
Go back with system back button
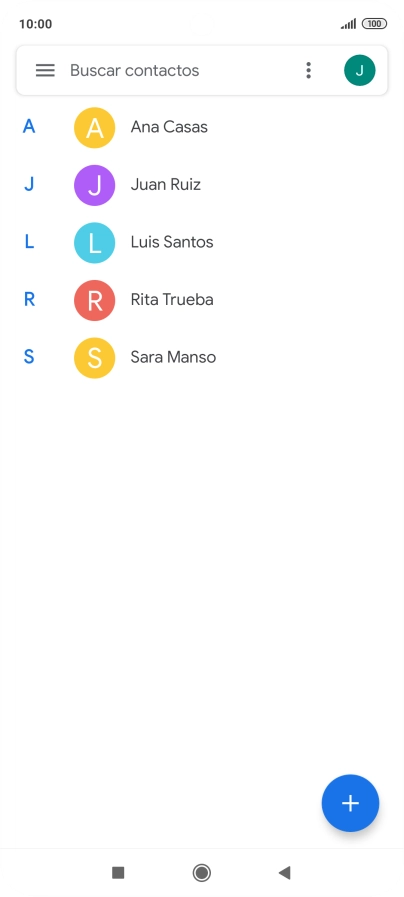(284, 872)
